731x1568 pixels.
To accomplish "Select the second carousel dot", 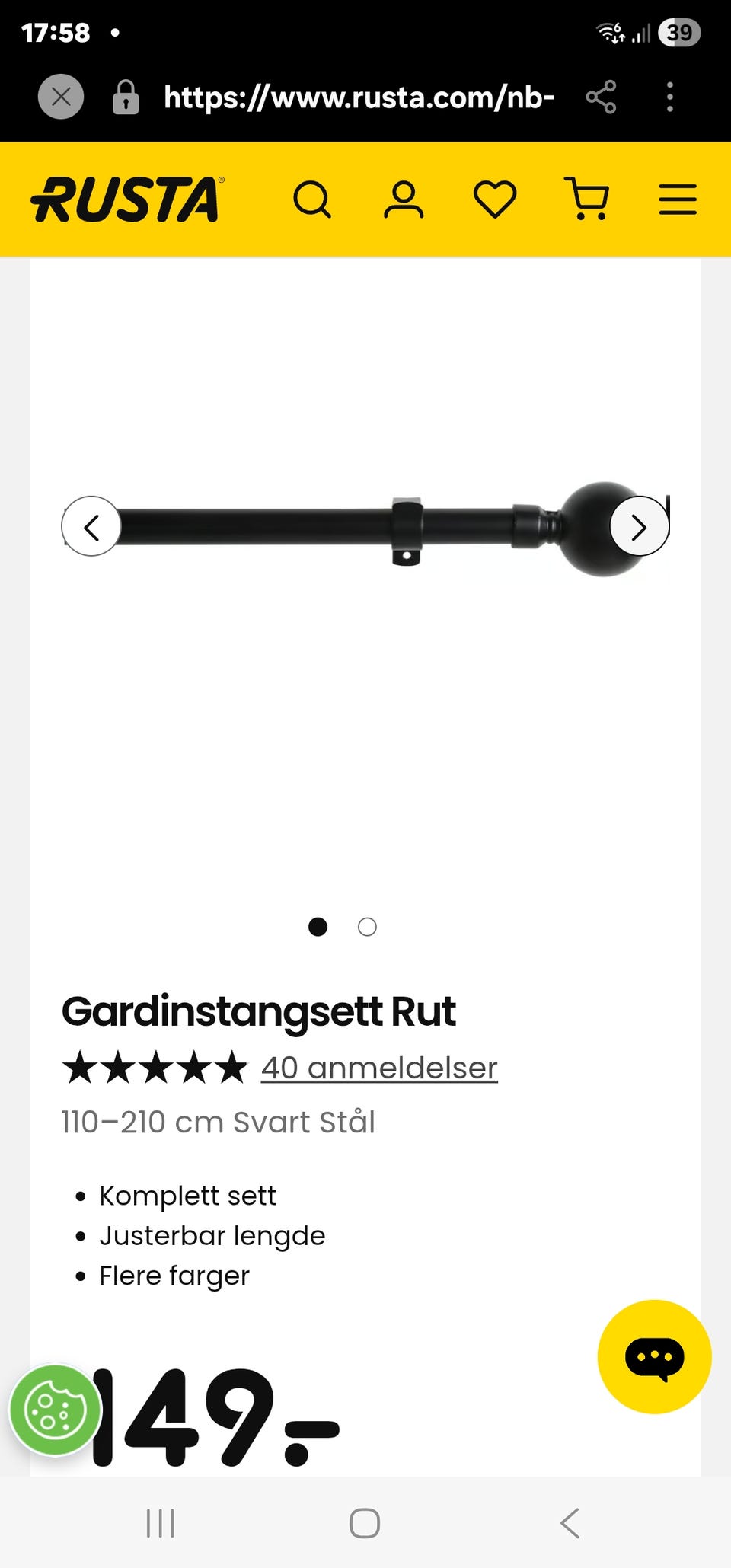I will (367, 928).
